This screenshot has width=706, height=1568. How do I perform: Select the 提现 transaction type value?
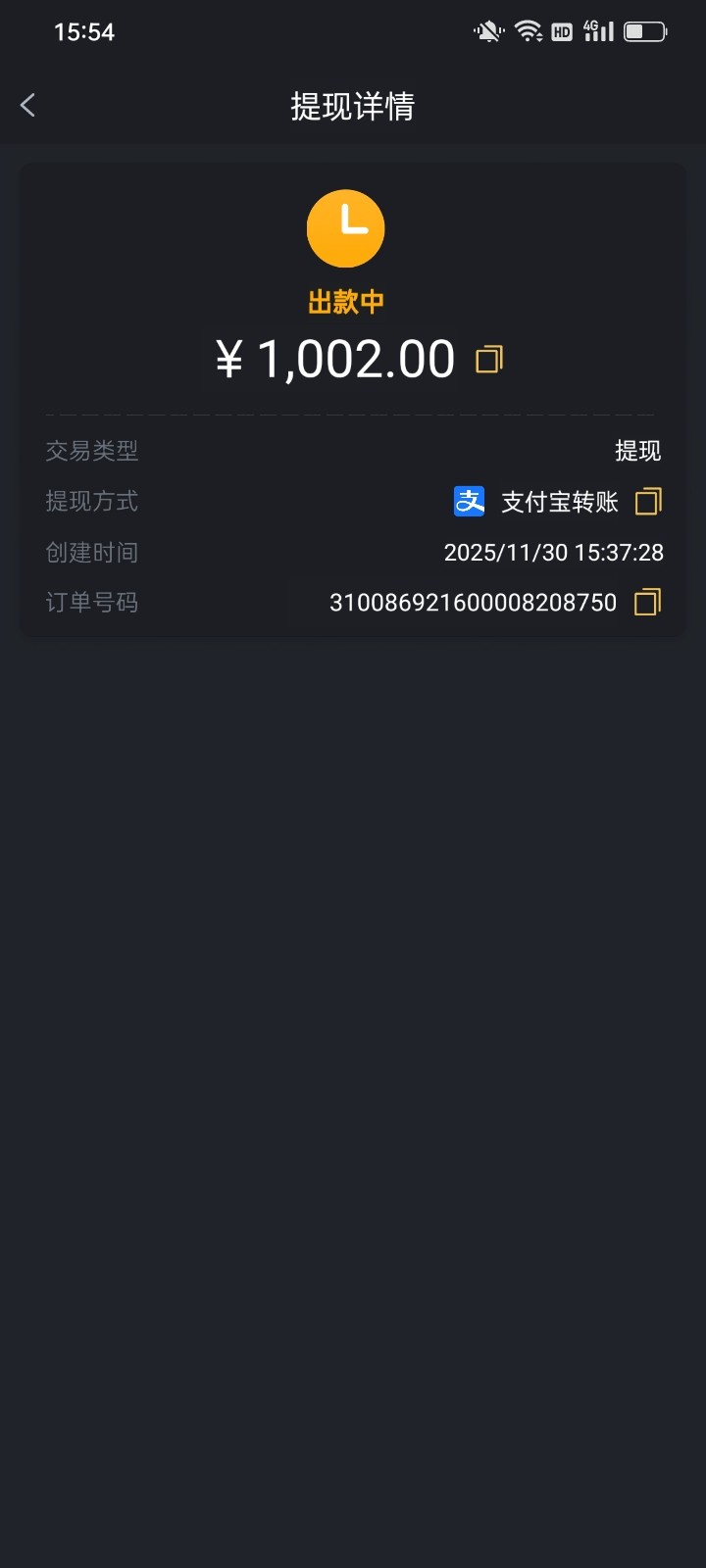637,450
